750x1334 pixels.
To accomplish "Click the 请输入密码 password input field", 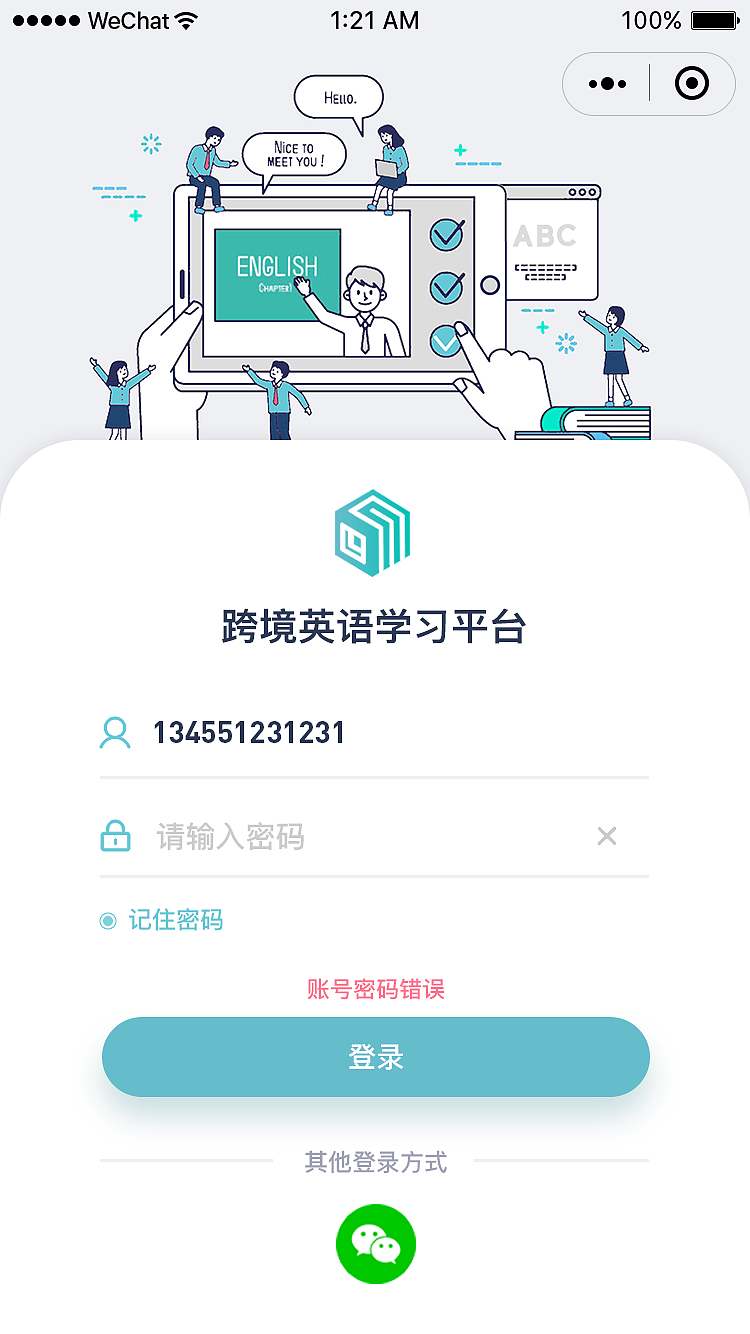I will click(x=300, y=836).
